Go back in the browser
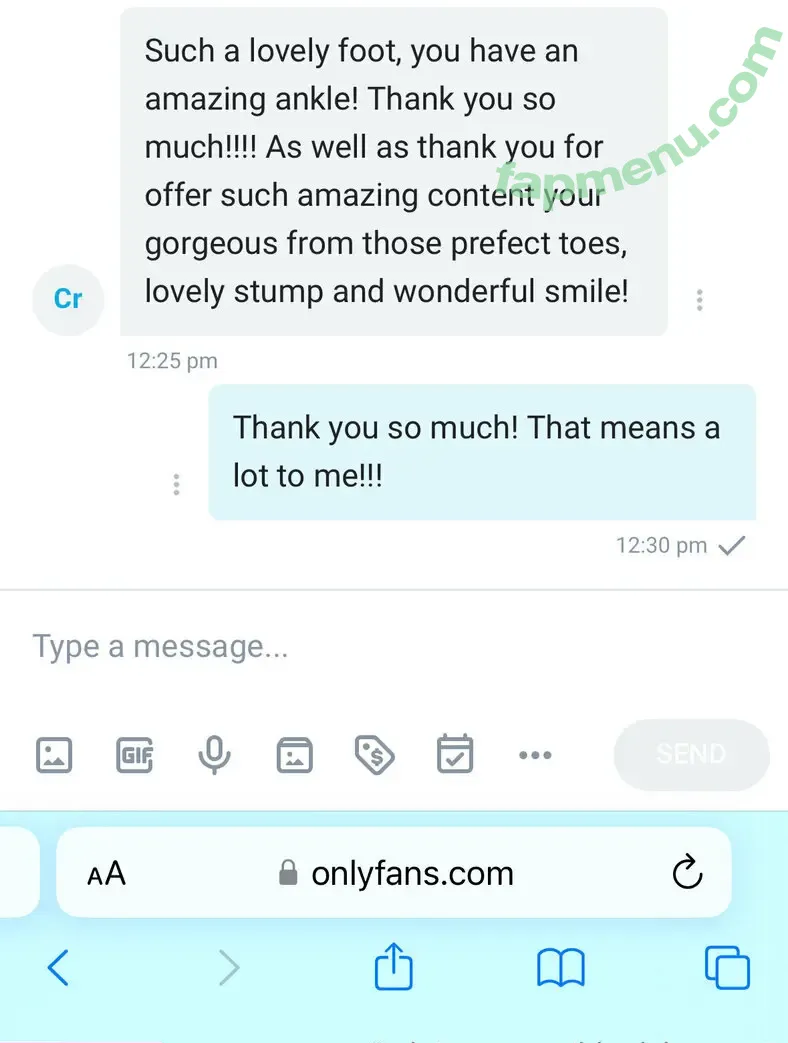 coord(58,968)
